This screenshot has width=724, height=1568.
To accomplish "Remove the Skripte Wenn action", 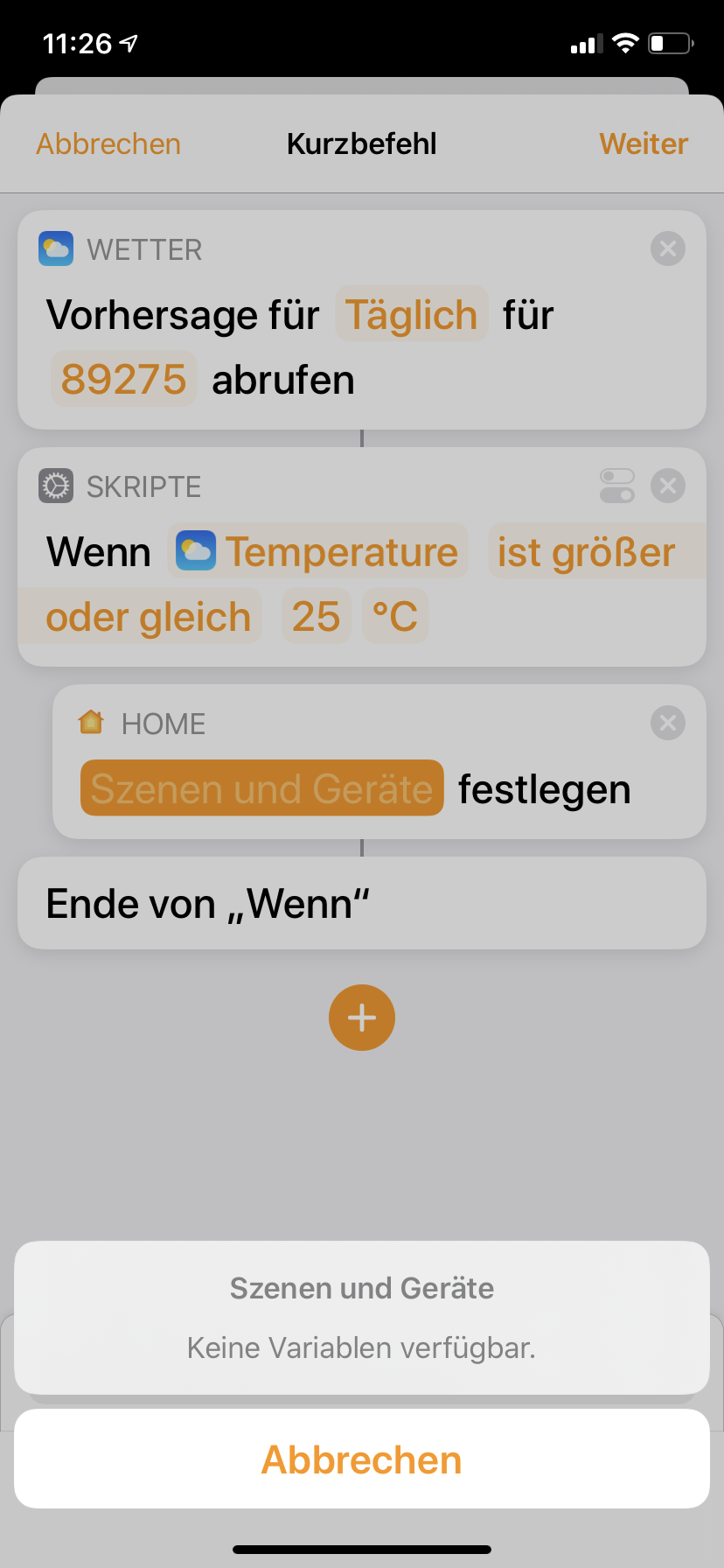I will tap(668, 486).
